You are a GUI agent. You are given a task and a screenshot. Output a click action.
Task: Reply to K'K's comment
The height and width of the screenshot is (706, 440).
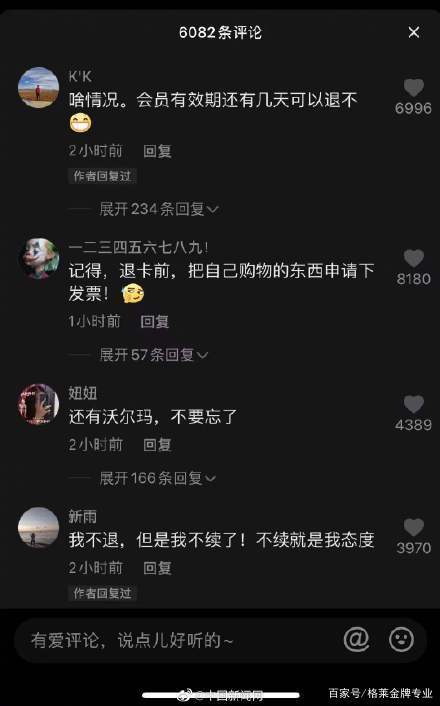[157, 151]
